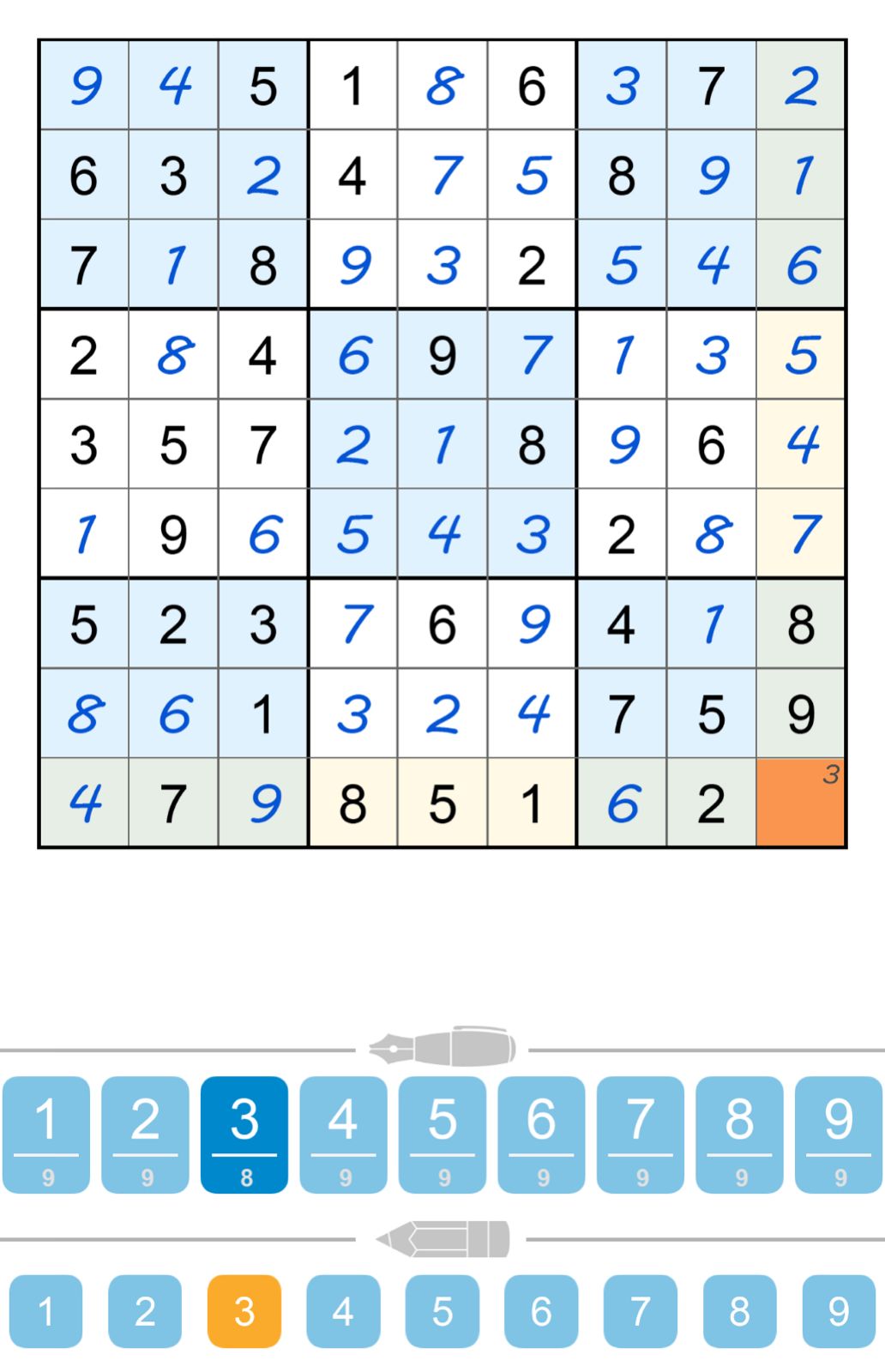
Task: Tap pen digit 6
Action: [541, 1134]
